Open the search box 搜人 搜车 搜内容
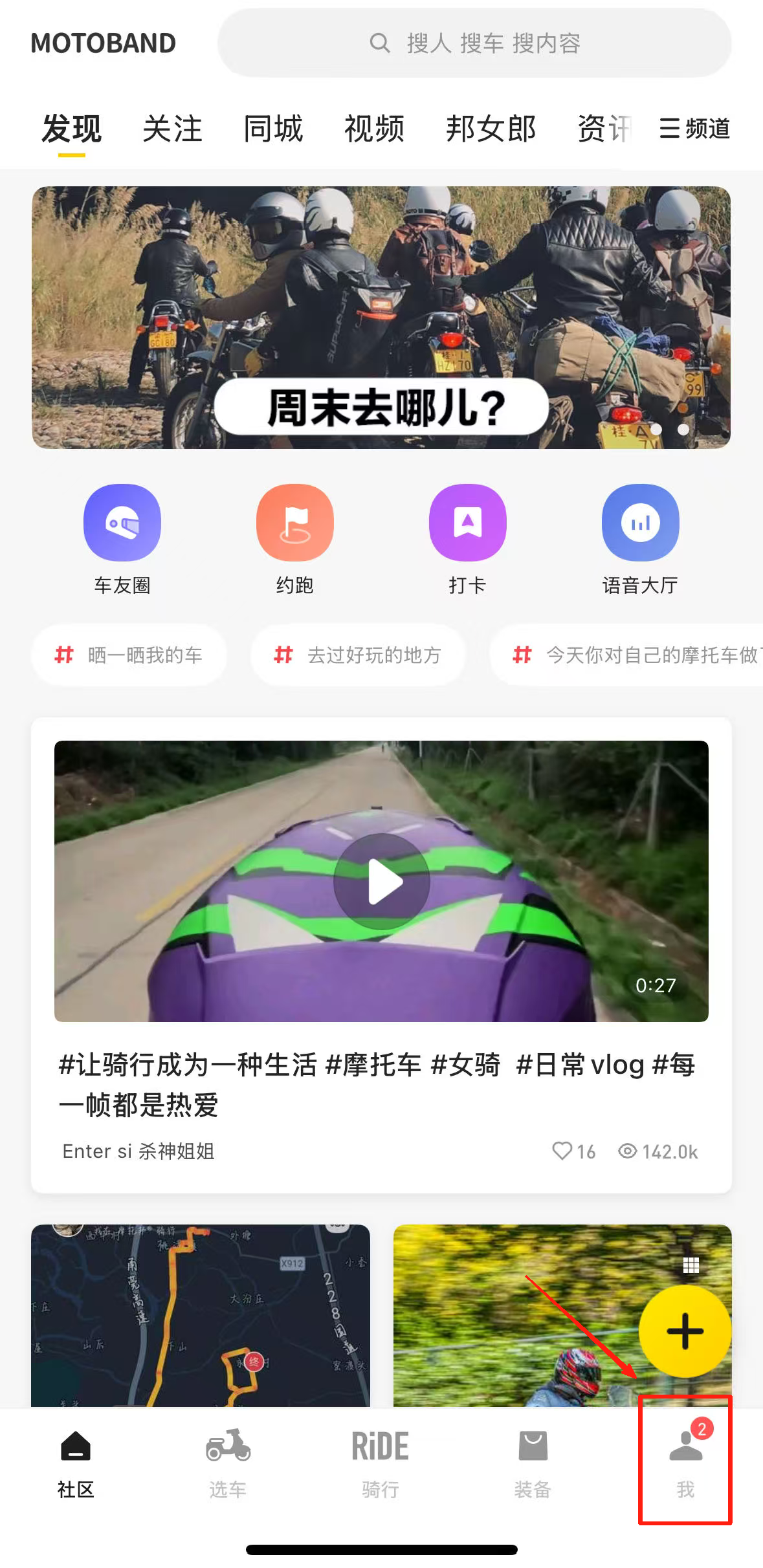Image resolution: width=763 pixels, height=1568 pixels. tap(474, 43)
